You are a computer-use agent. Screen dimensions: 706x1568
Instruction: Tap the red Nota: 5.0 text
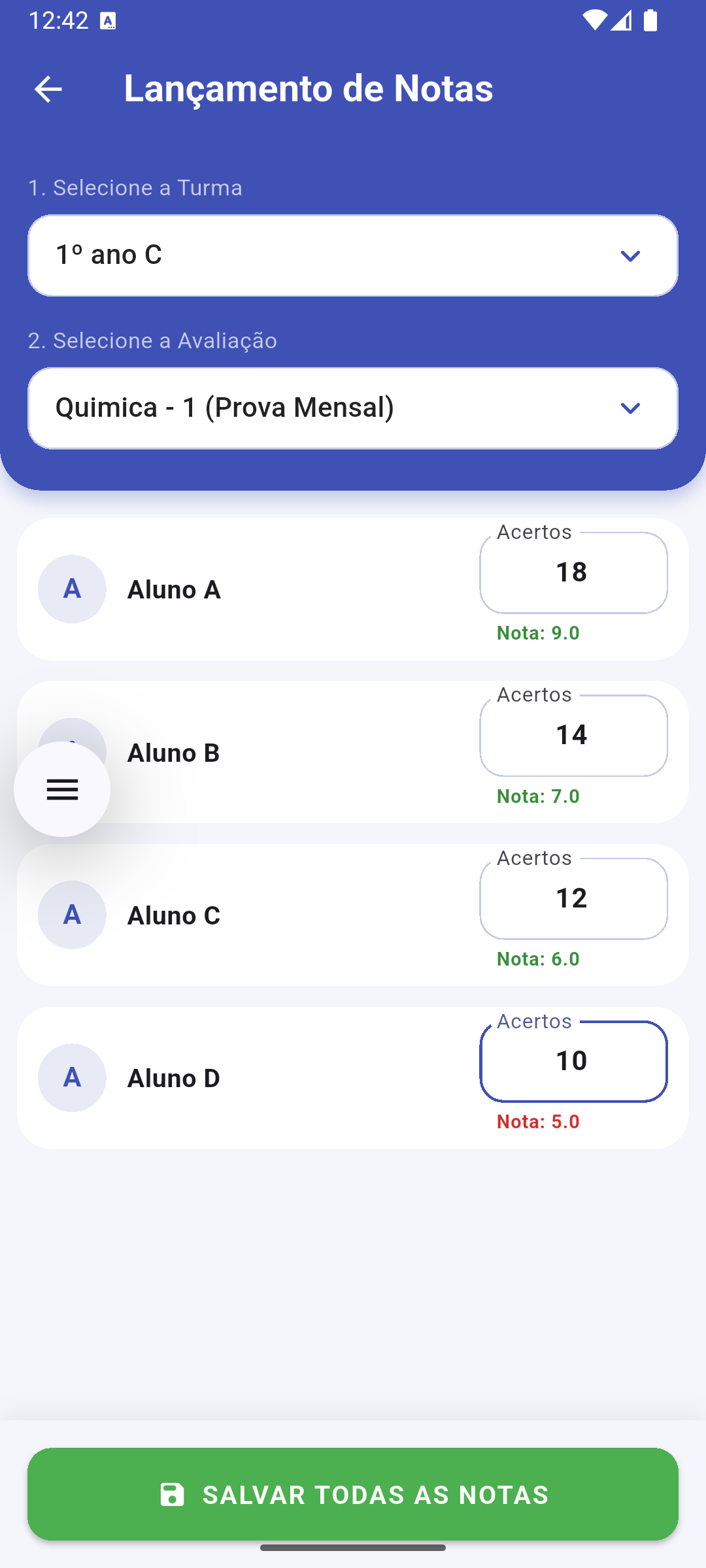(537, 1121)
